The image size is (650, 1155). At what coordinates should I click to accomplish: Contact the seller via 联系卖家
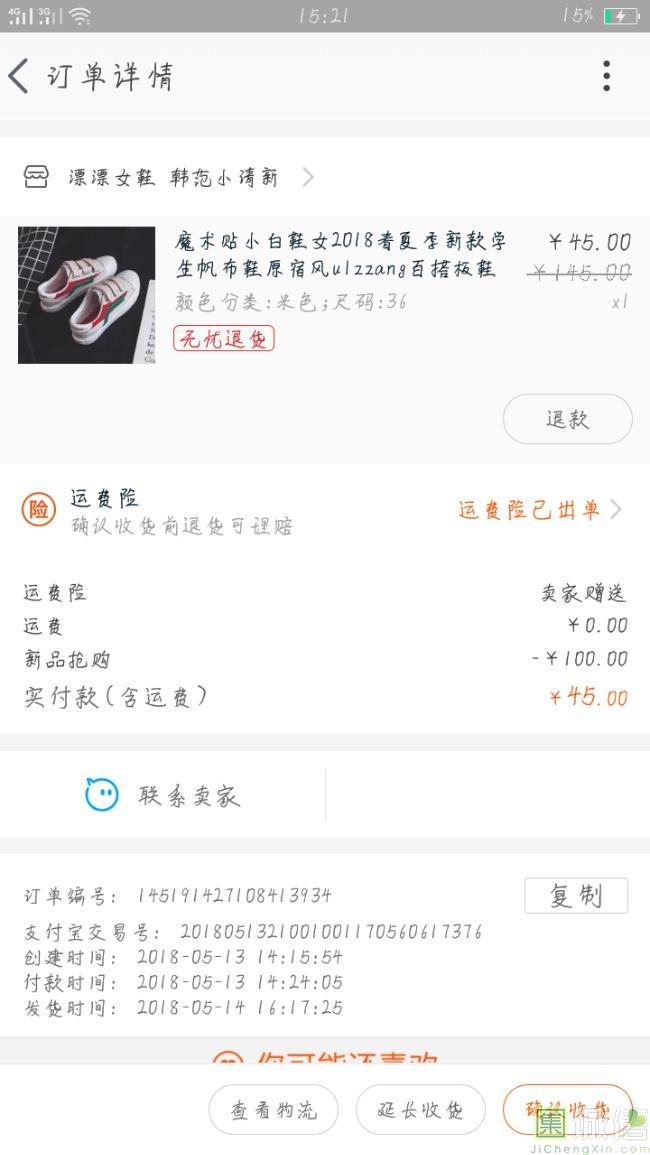point(163,795)
